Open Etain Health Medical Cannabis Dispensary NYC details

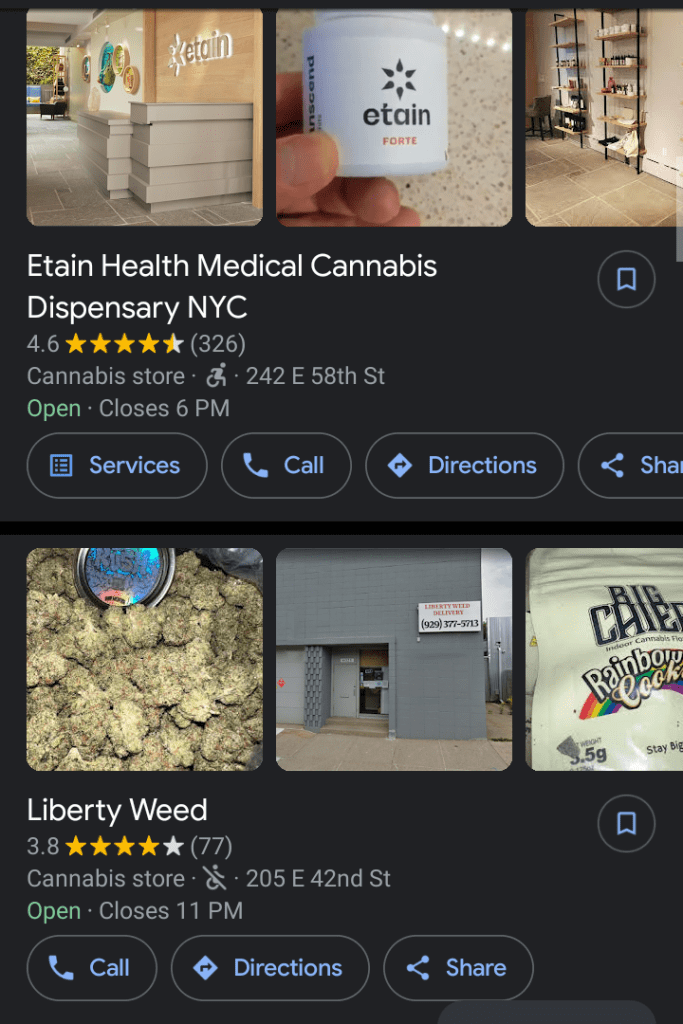(x=232, y=285)
